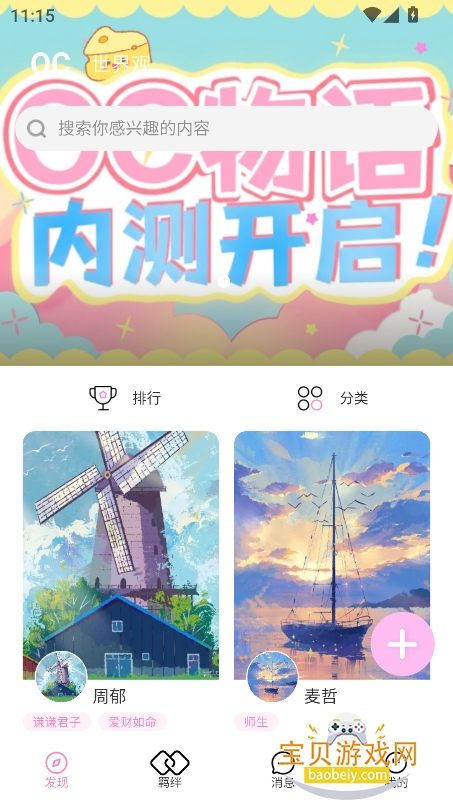453x805 pixels.
Task: Tap the pink plus floating button
Action: (403, 644)
